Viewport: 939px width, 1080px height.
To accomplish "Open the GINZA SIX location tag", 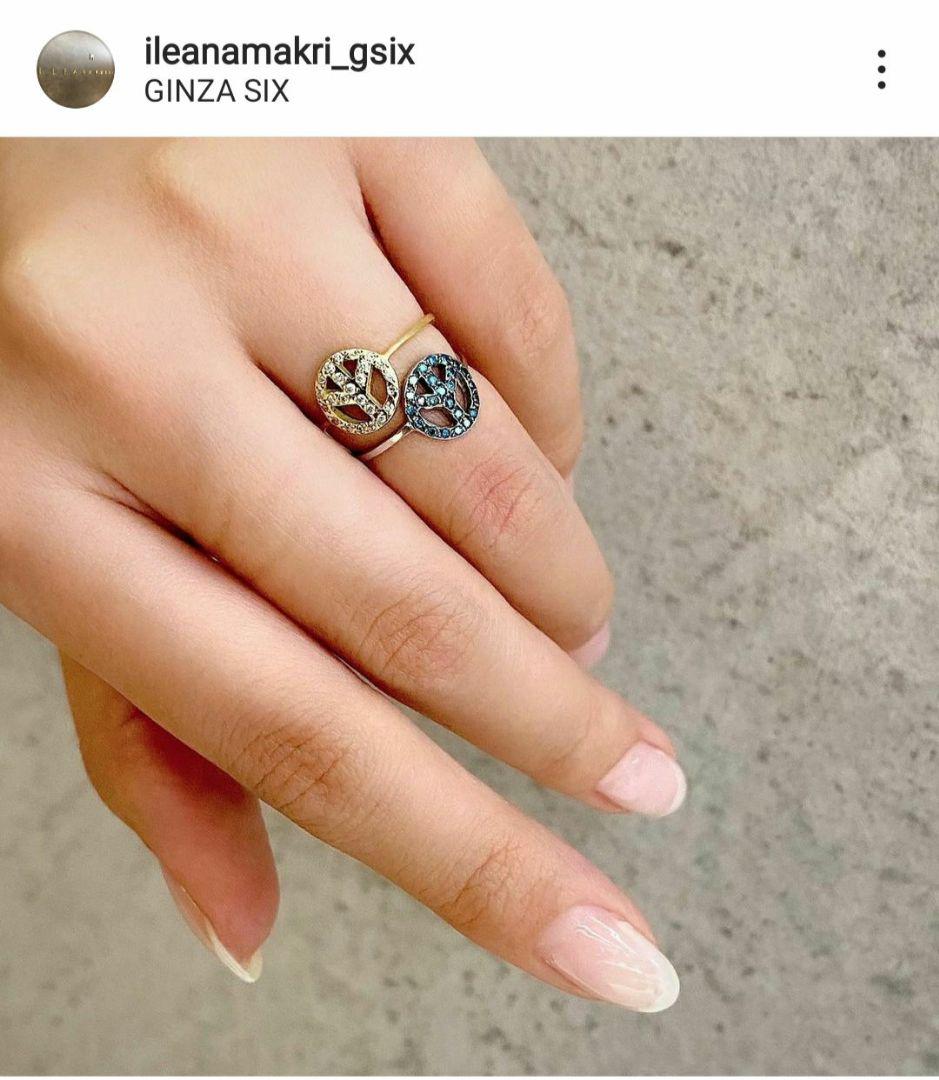I will (x=216, y=91).
